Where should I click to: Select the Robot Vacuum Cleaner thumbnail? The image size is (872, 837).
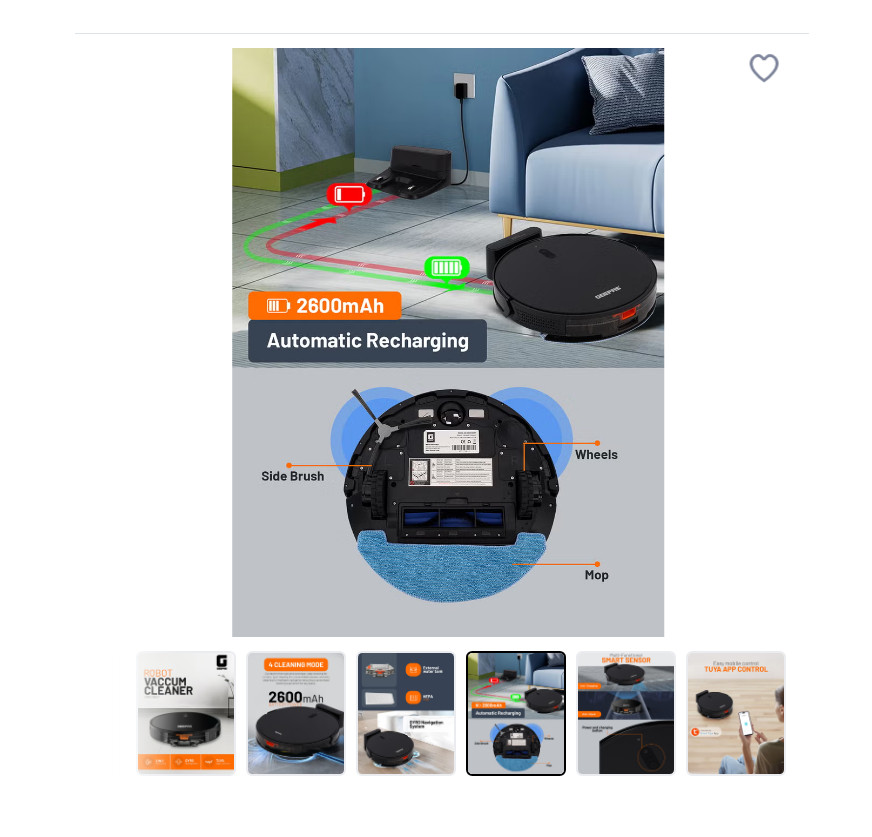coord(186,713)
